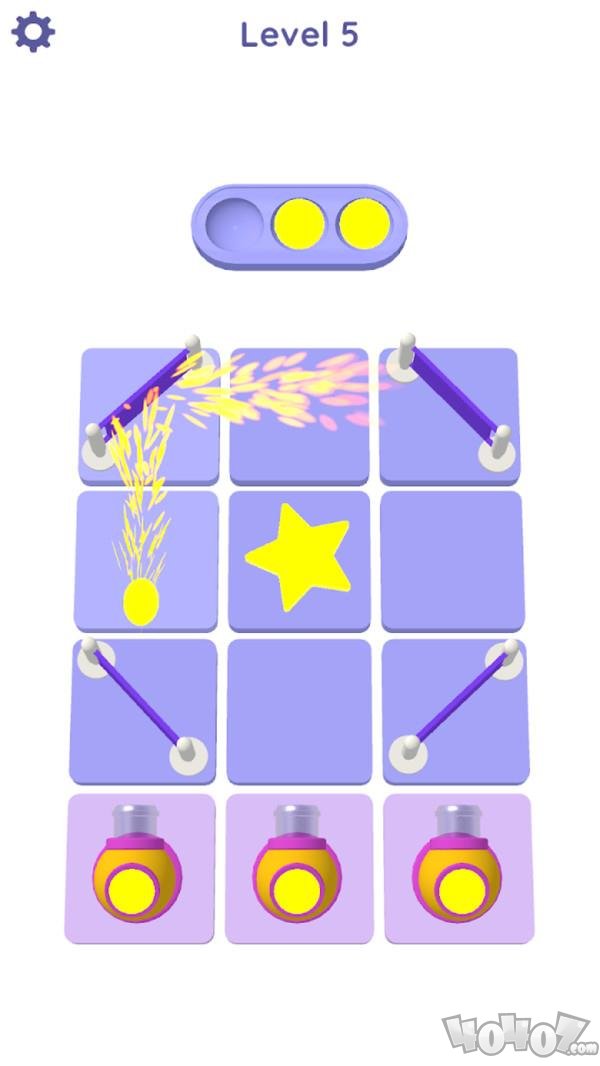Fire the left cannon

(138, 872)
